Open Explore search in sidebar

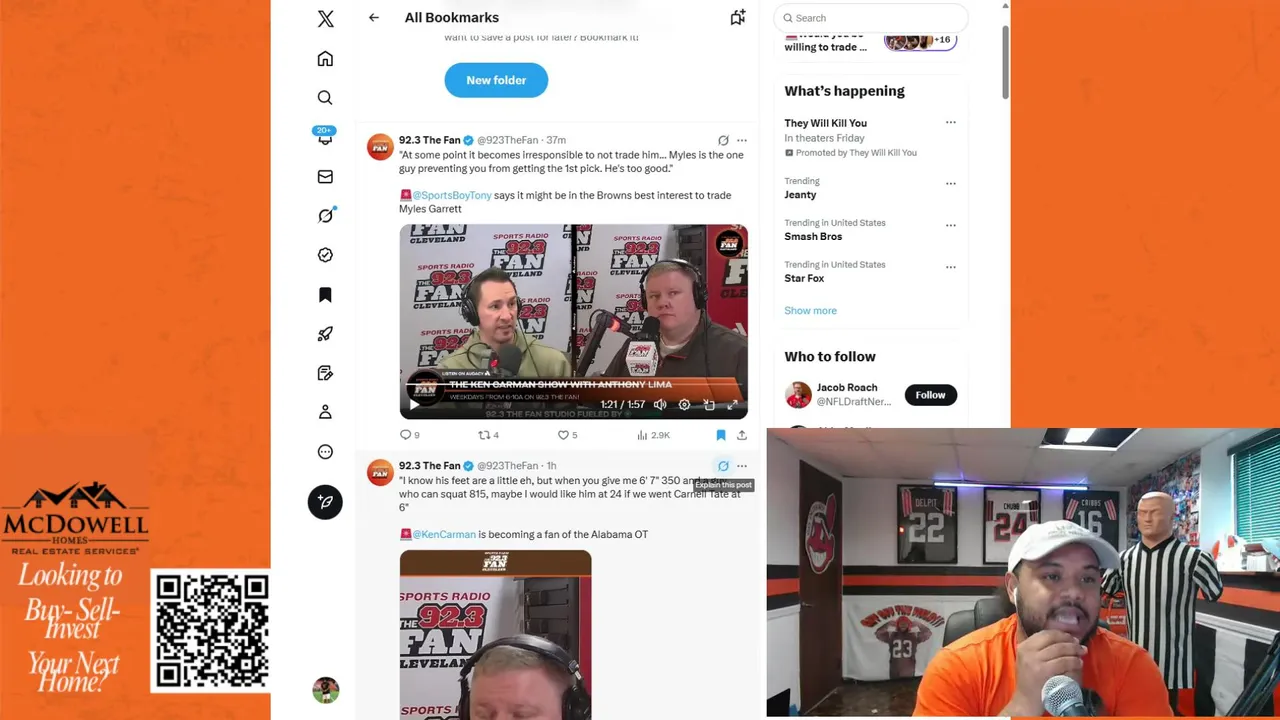coord(325,98)
